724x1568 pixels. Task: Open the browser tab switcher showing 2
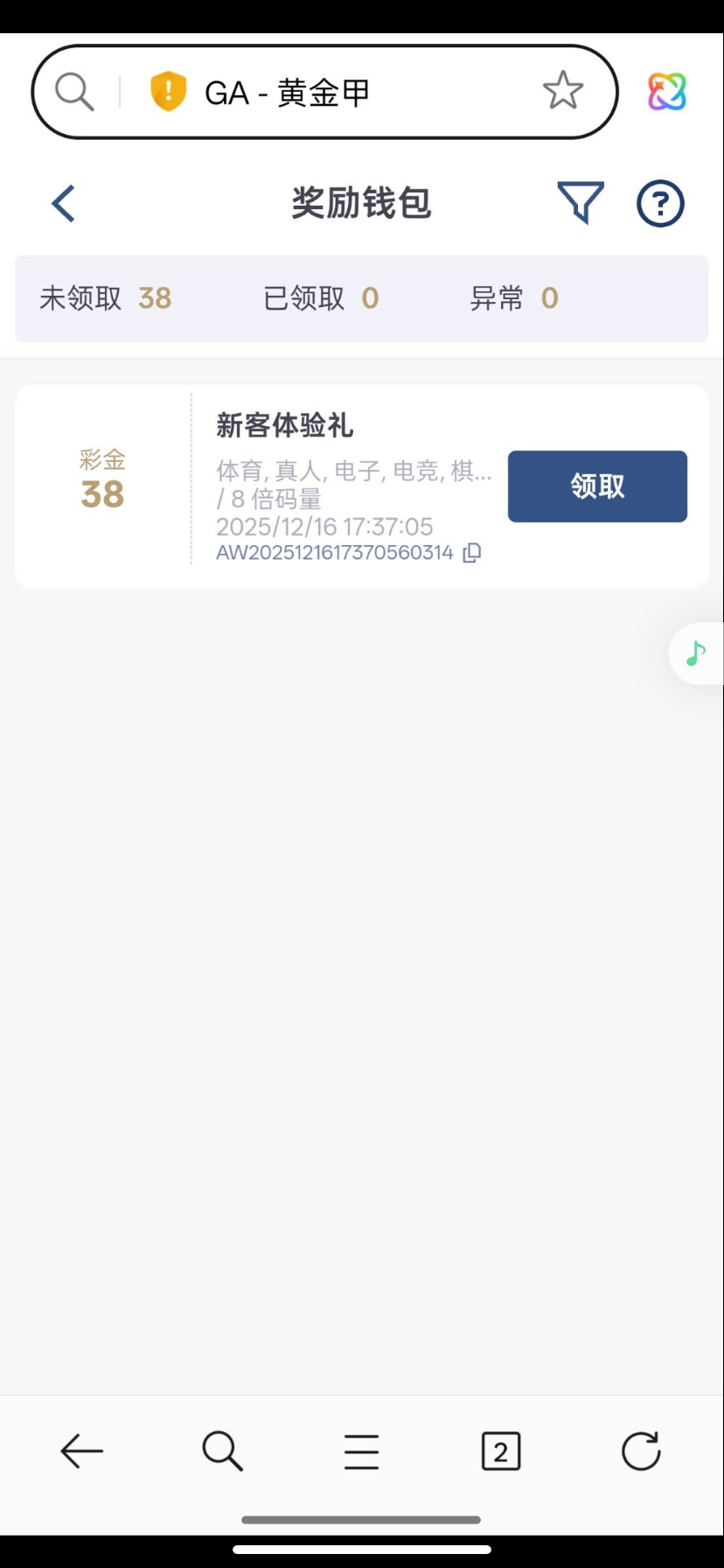click(501, 1452)
